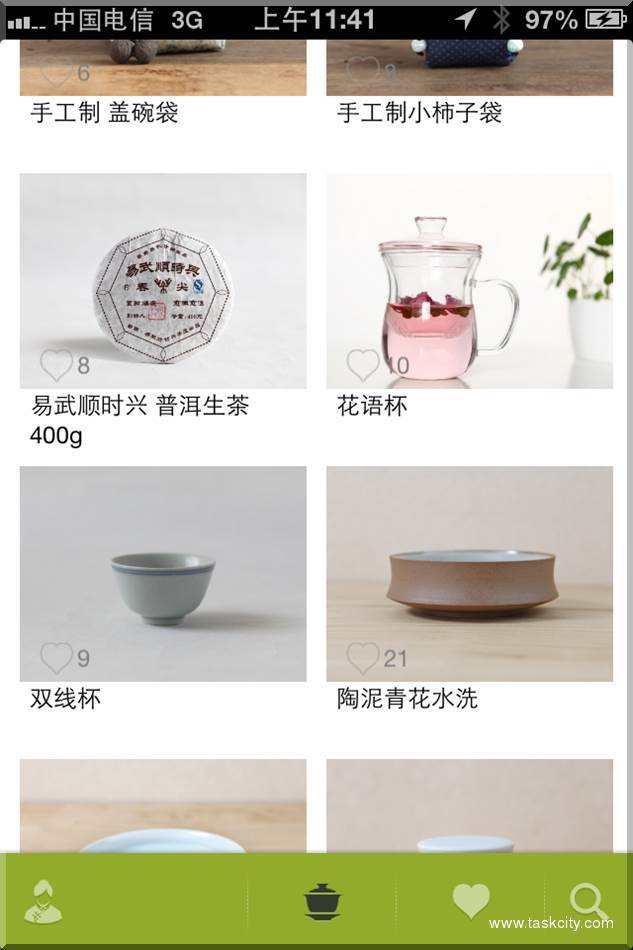Open the search magnifier tab
Screen dimensions: 633x950
[588, 901]
